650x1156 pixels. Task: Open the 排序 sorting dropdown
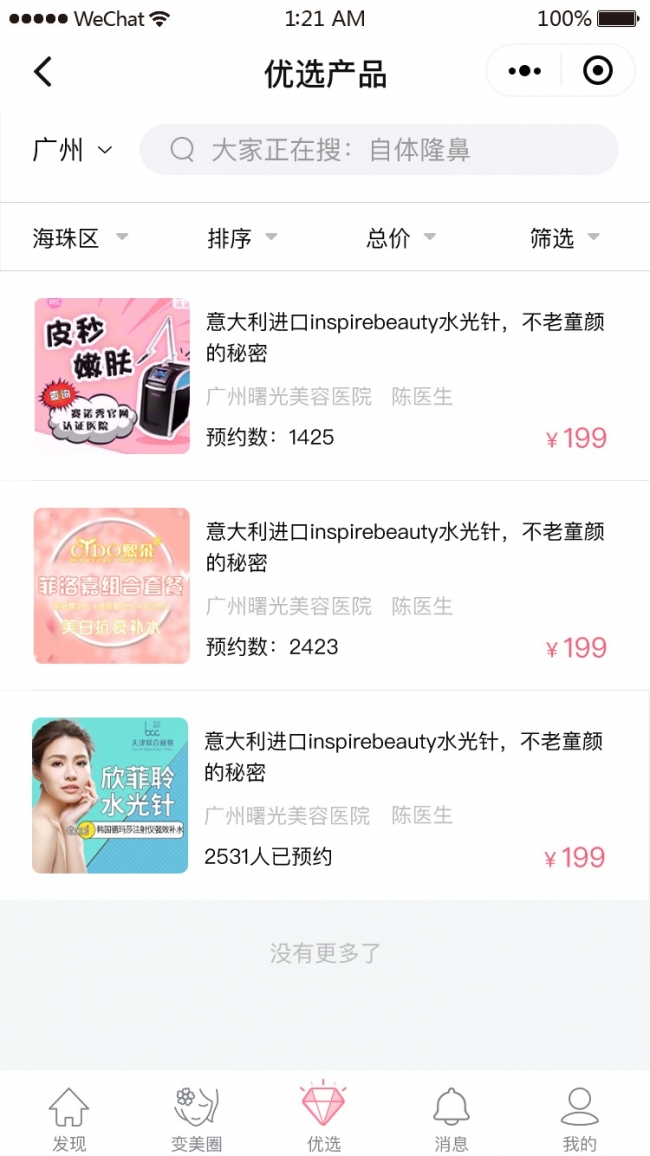[x=241, y=238]
